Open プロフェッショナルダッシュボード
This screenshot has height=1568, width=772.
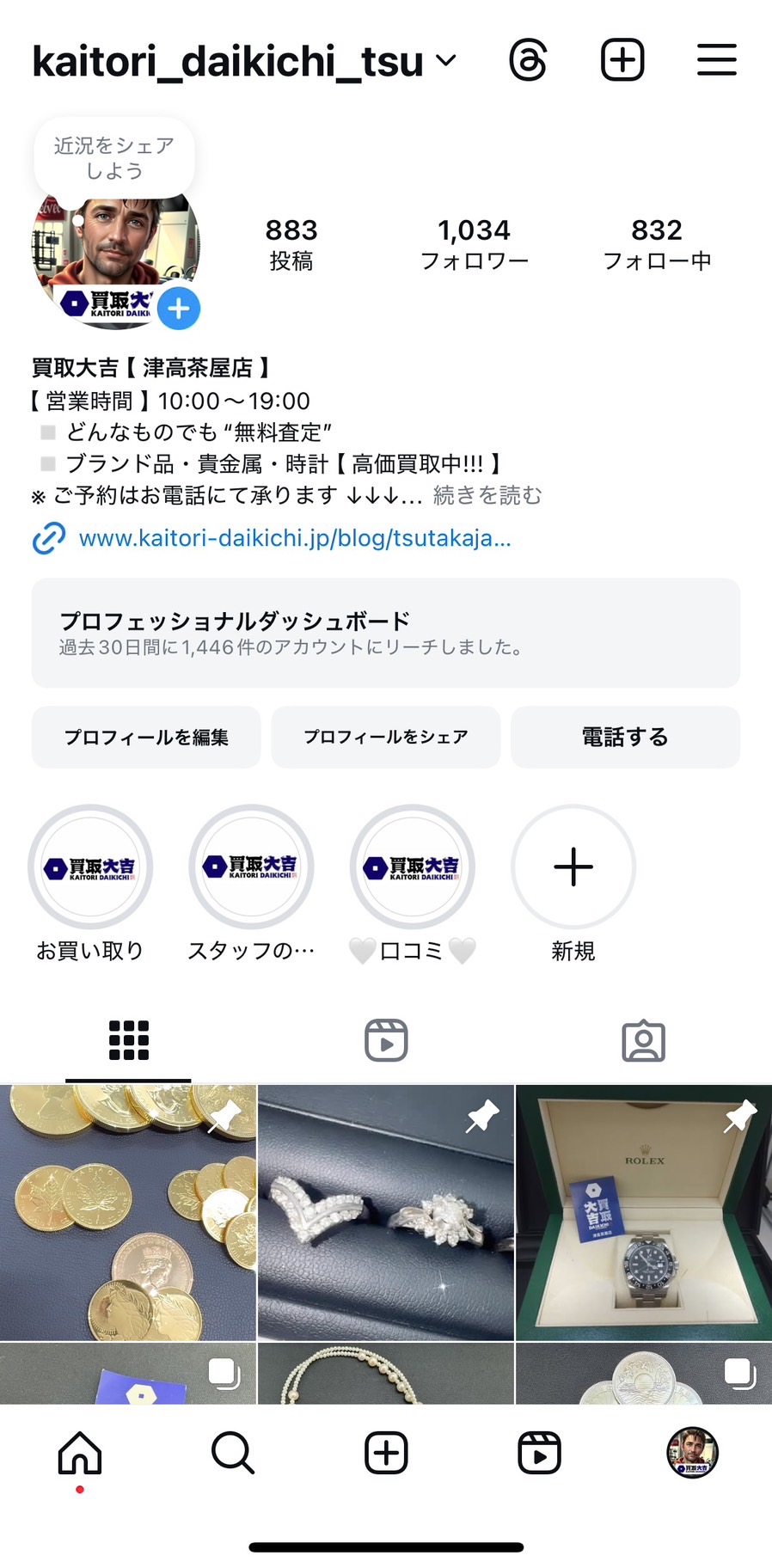tap(385, 633)
